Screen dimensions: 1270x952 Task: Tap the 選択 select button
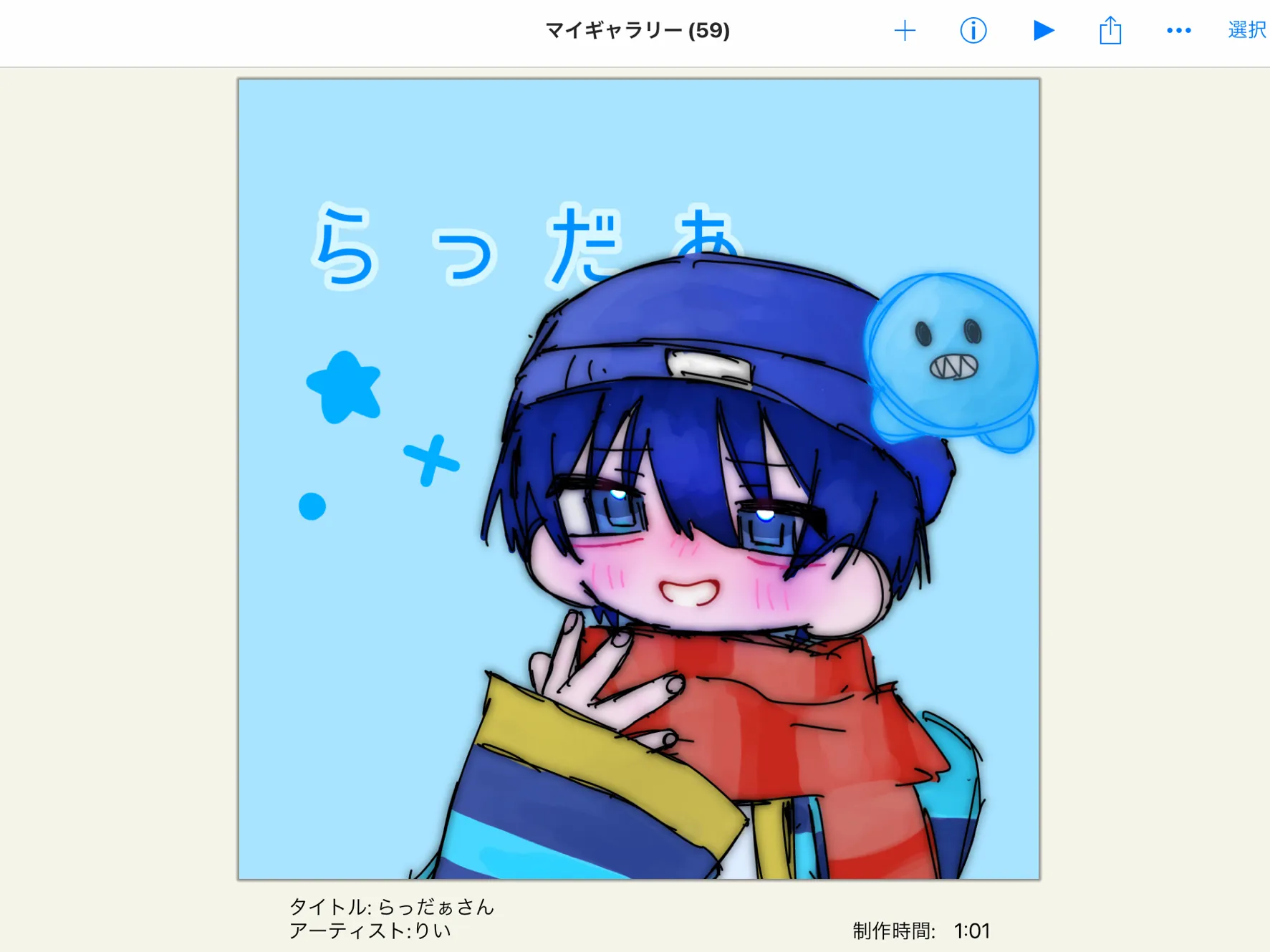coord(1247,30)
